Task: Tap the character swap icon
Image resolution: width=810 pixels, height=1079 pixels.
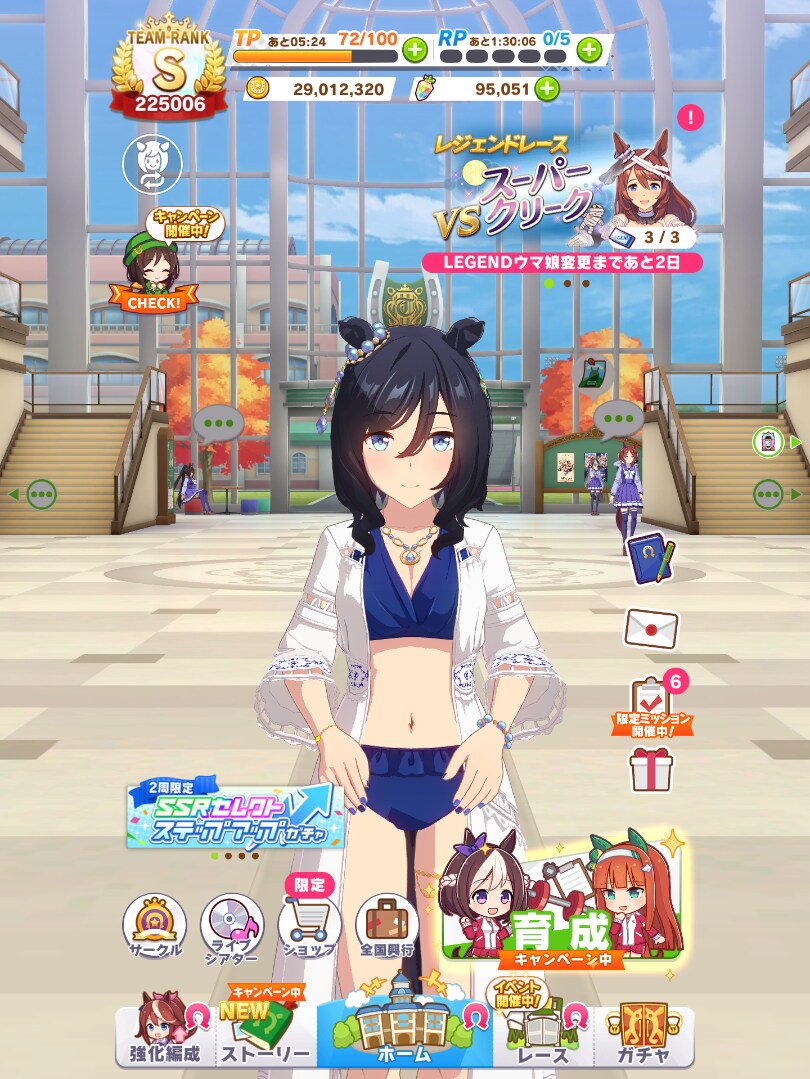Action: coord(152,164)
